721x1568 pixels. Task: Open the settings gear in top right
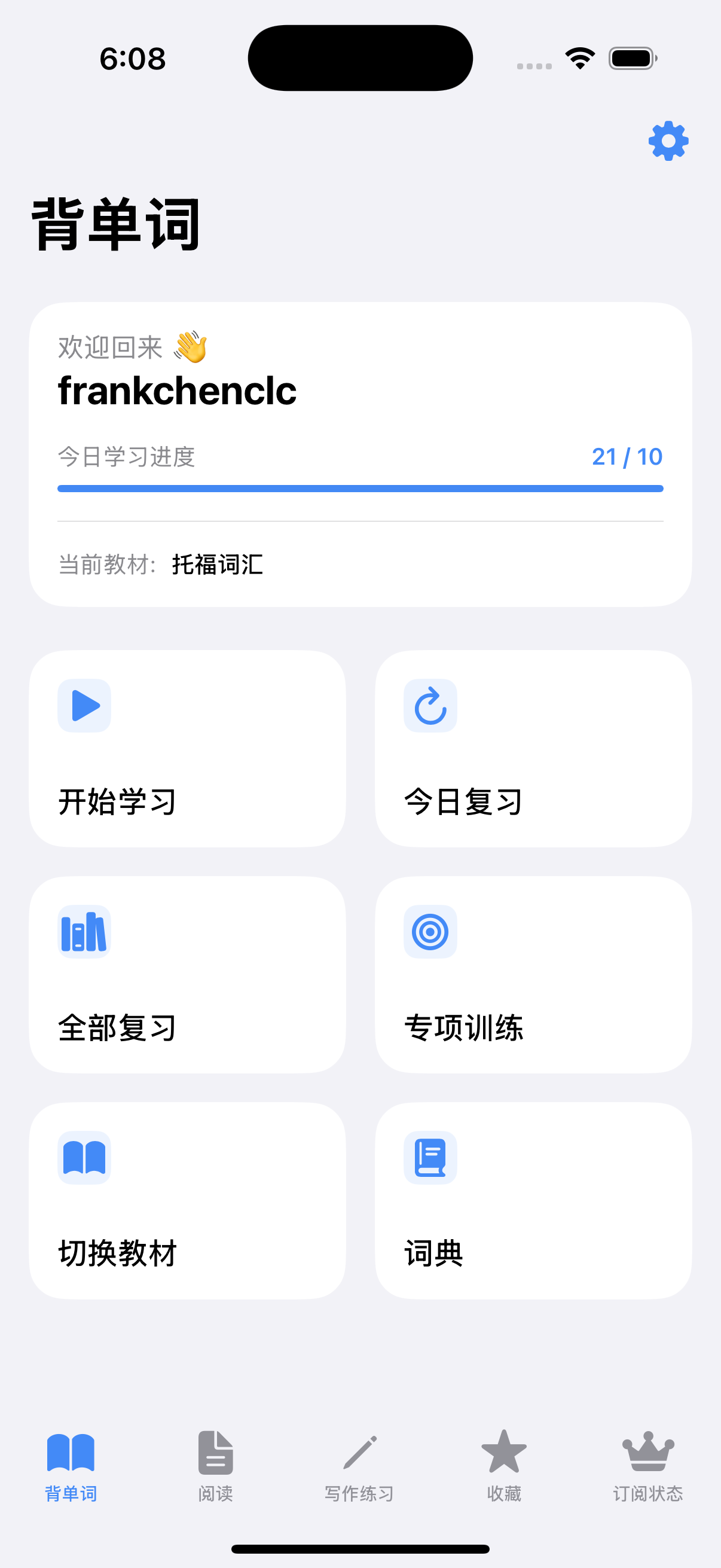(667, 141)
